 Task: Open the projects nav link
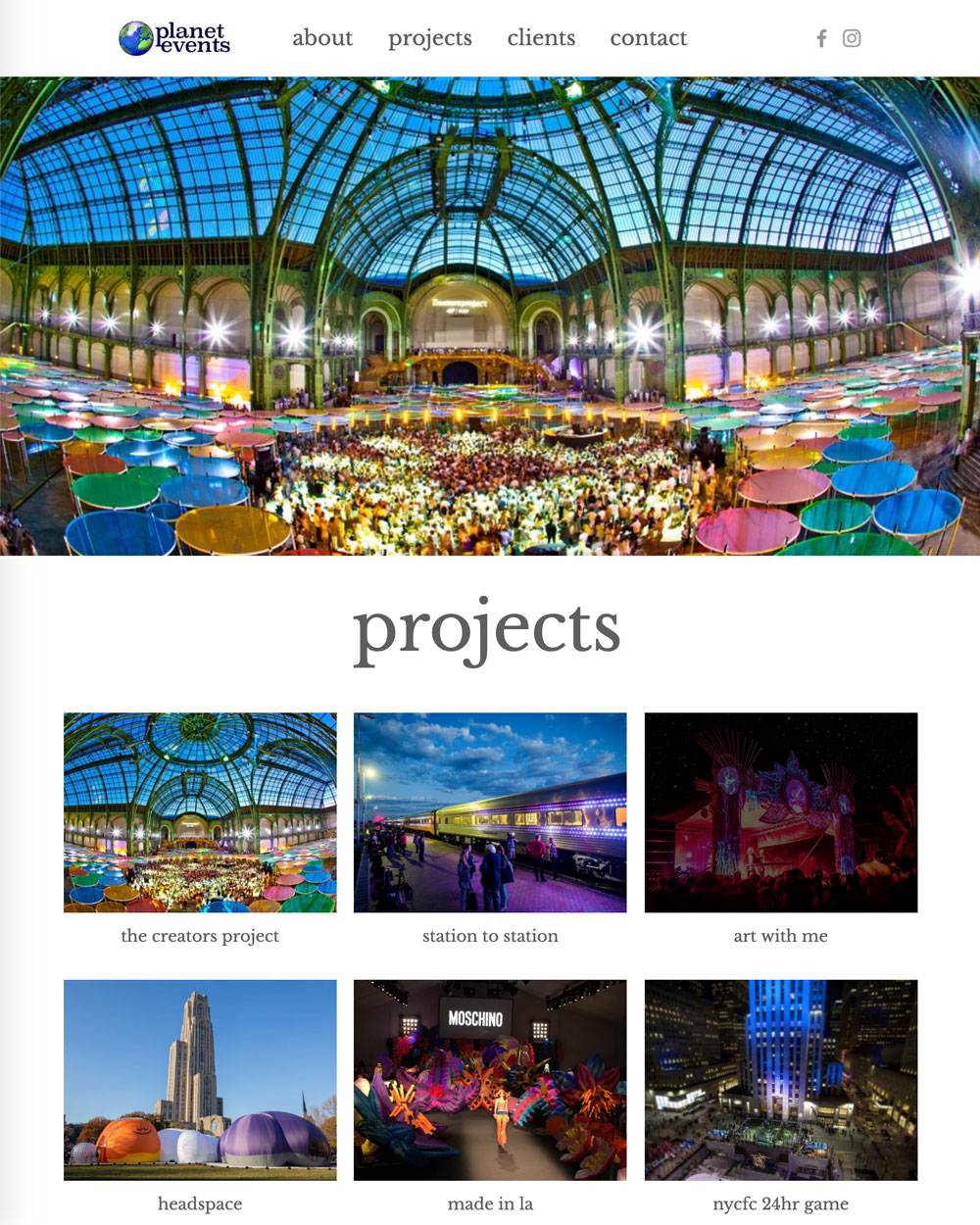[429, 38]
